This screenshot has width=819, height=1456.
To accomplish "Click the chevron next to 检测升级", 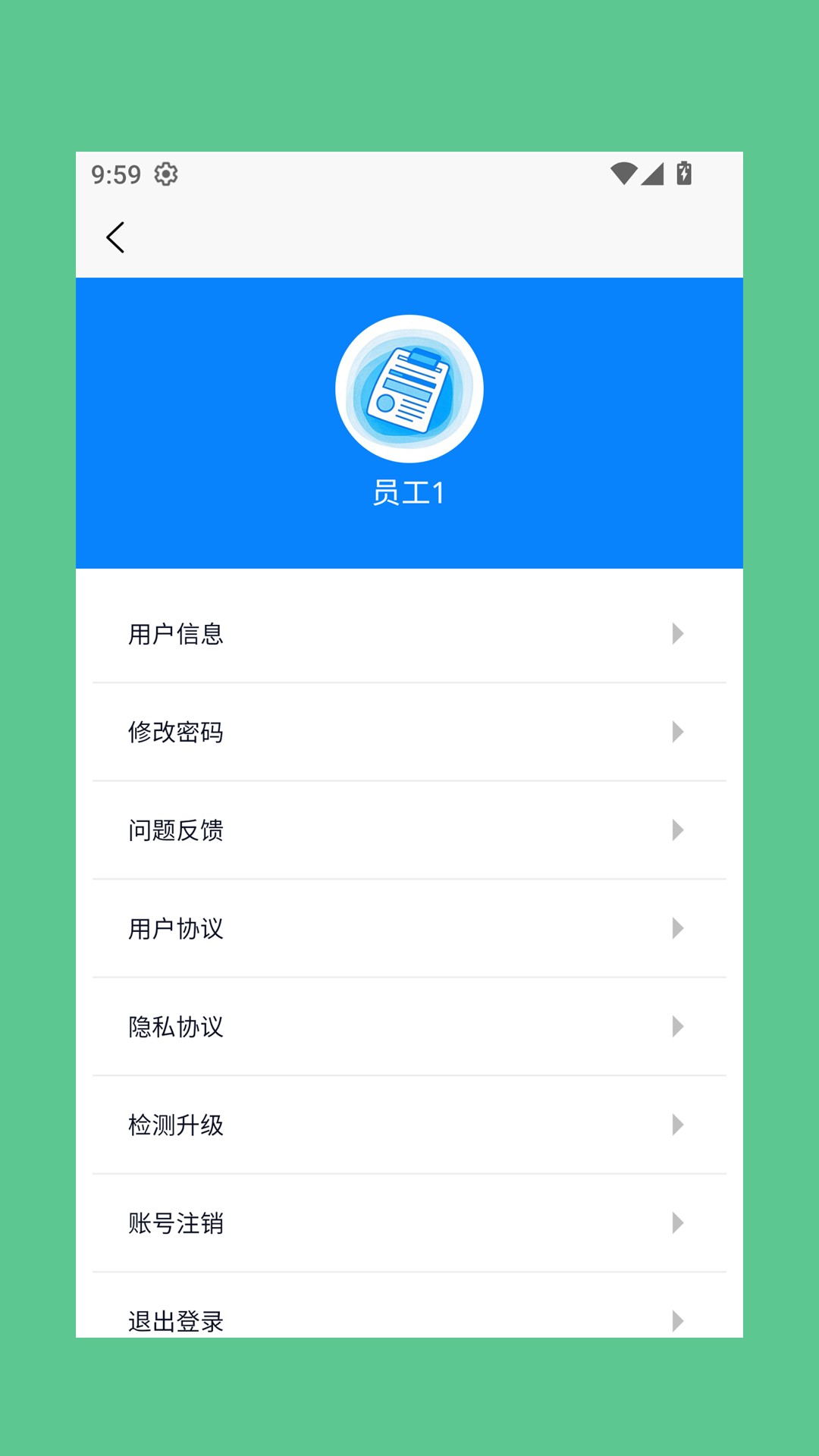I will 677,1125.
